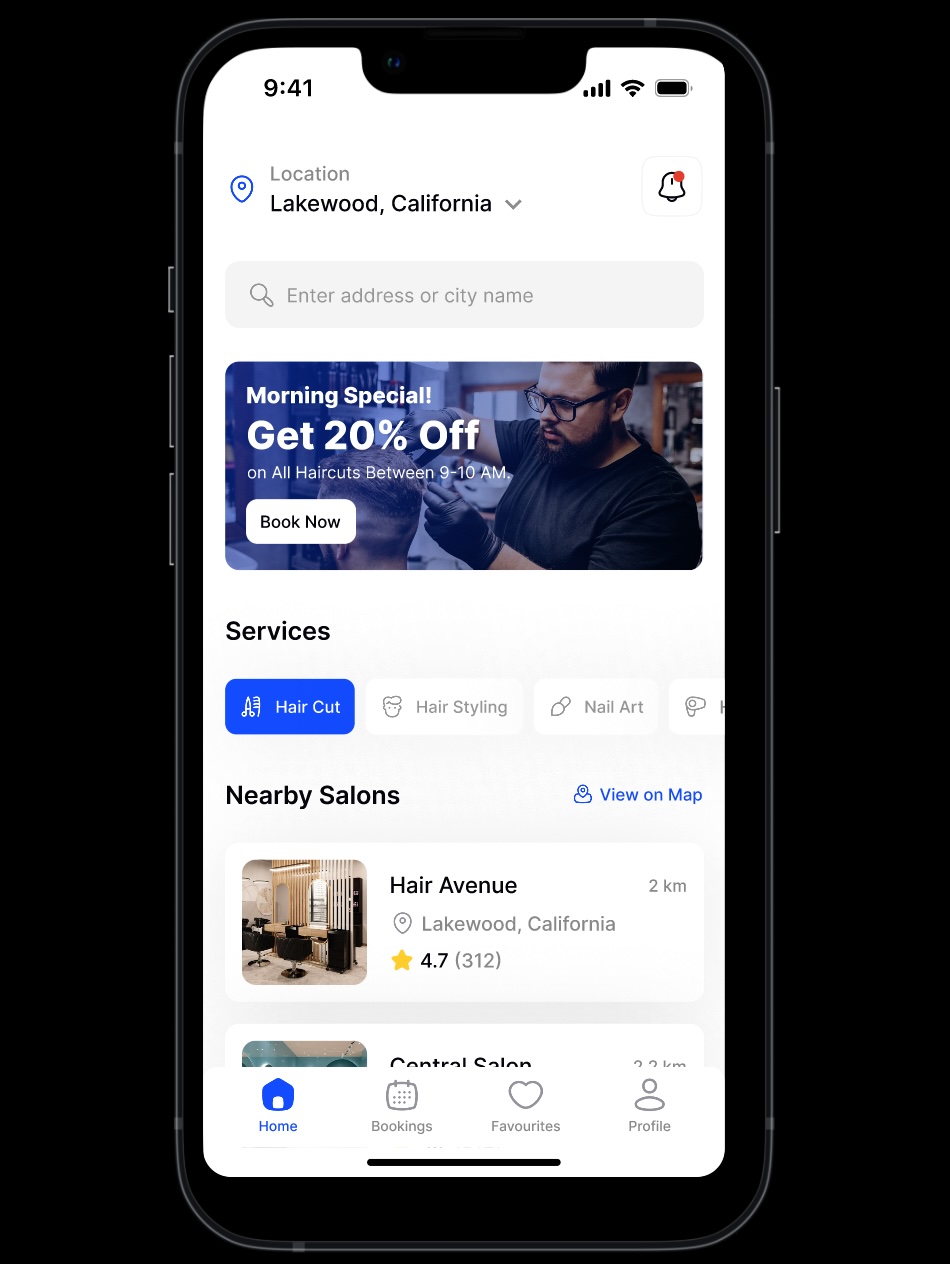Open the Hair Avenue salon card
Viewport: 950px width, 1264px height.
(464, 922)
